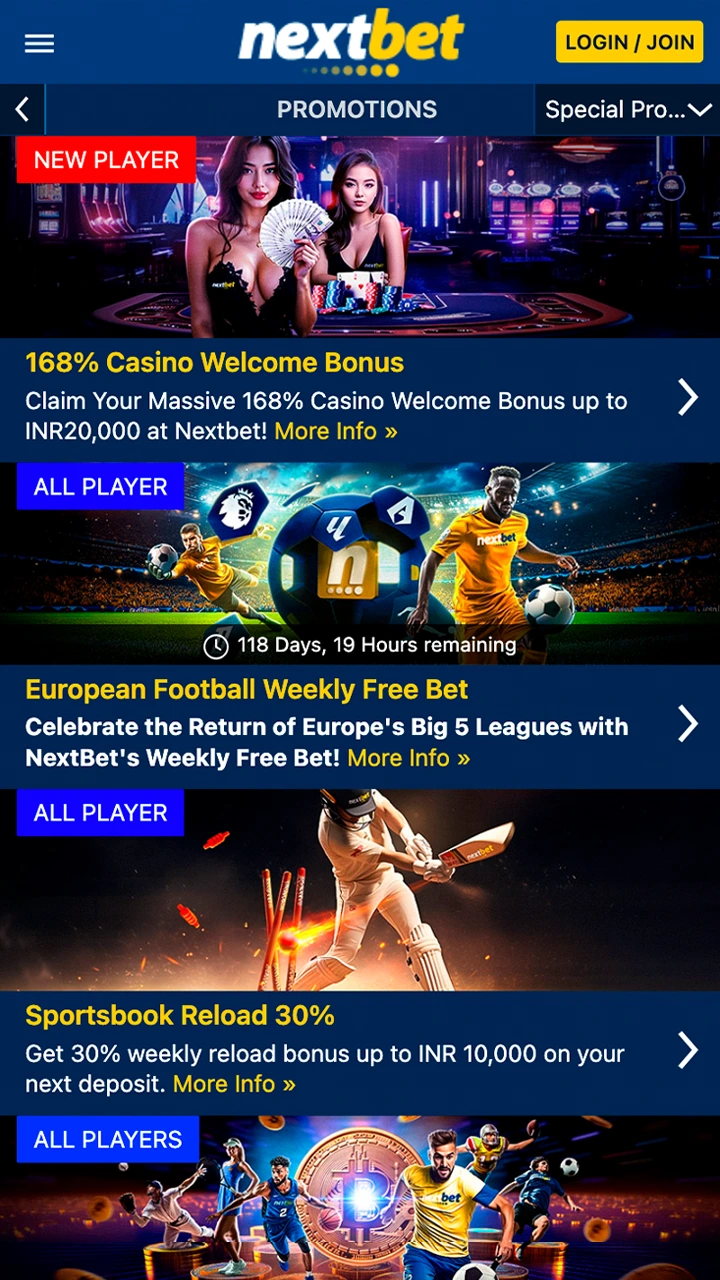Tap the LOGIN / JOIN button
This screenshot has height=1280, width=720.
(x=629, y=42)
